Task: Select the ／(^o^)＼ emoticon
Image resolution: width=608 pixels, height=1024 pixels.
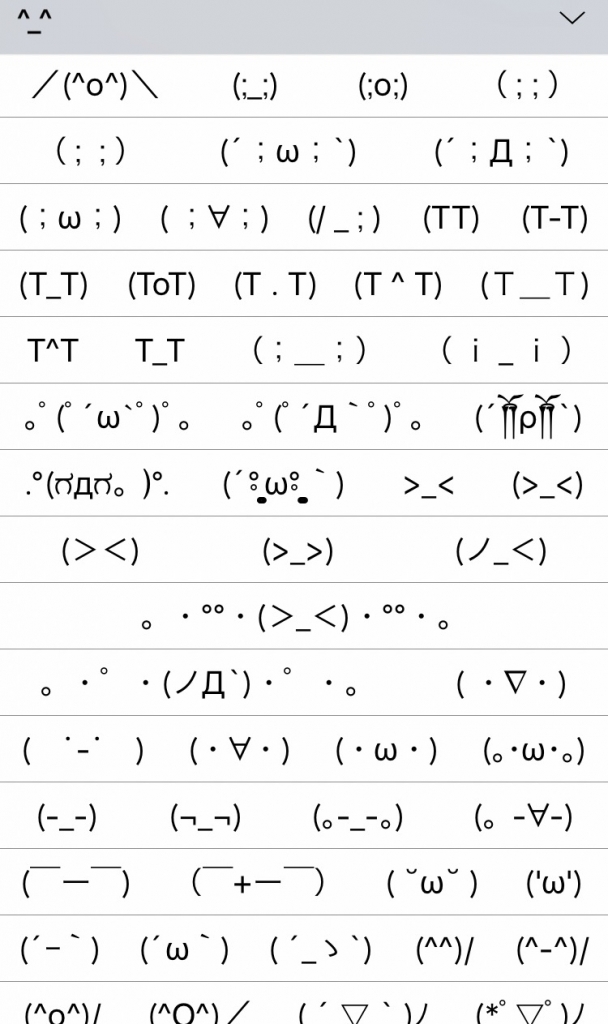Action: click(x=95, y=86)
